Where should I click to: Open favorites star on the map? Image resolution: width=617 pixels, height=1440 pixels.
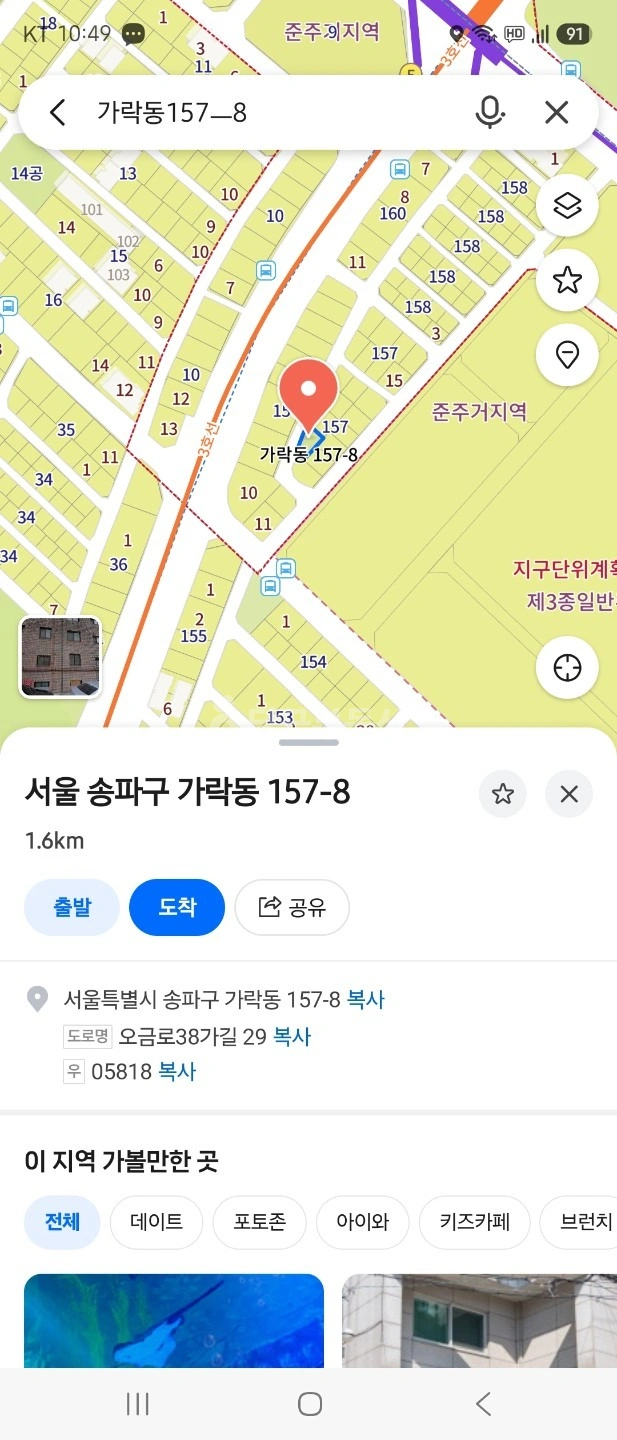(567, 280)
